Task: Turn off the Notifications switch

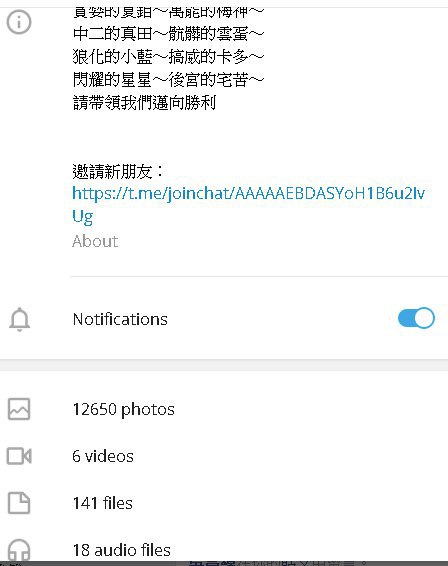Action: [x=416, y=318]
